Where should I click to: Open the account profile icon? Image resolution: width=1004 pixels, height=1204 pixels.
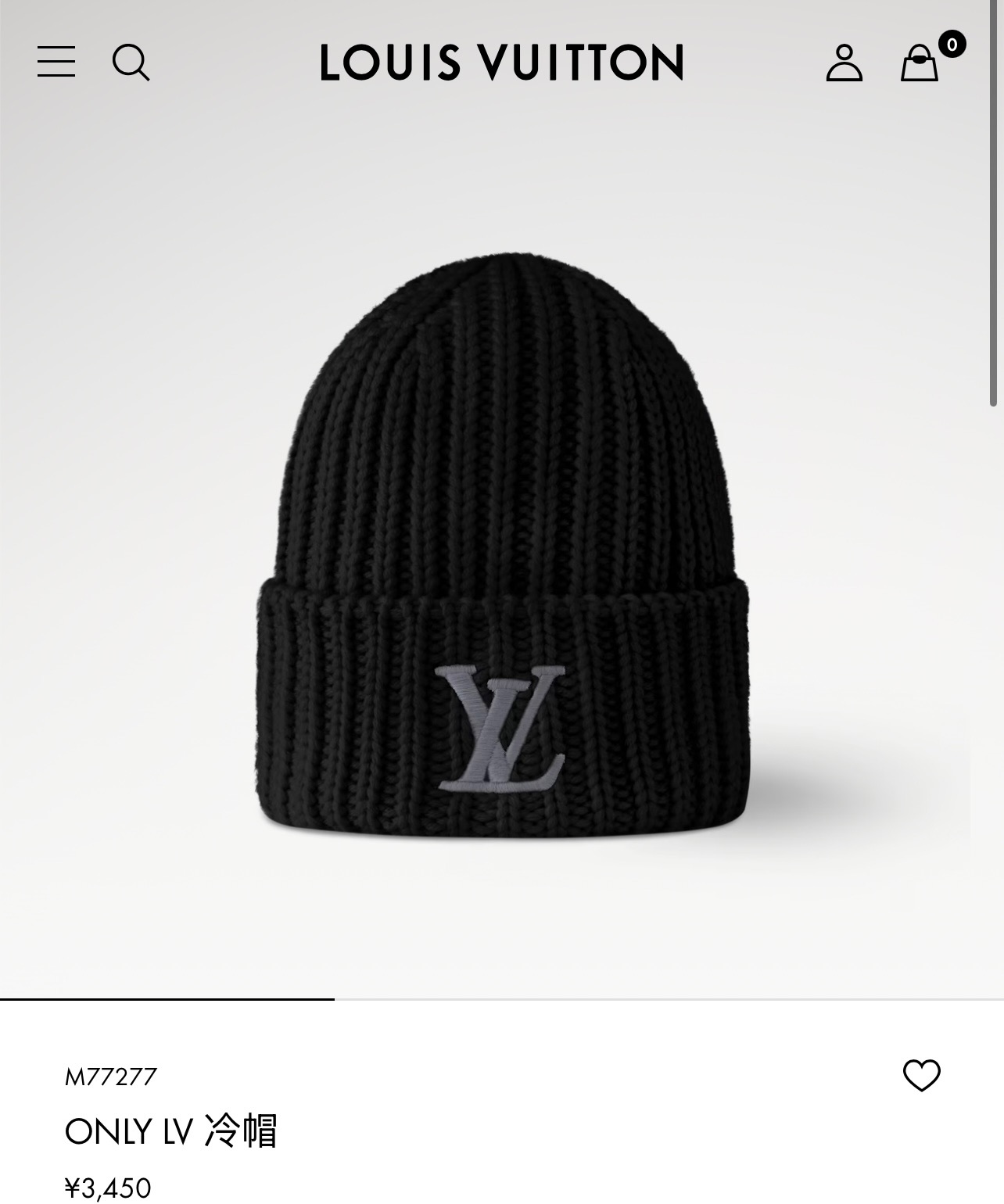tap(844, 63)
